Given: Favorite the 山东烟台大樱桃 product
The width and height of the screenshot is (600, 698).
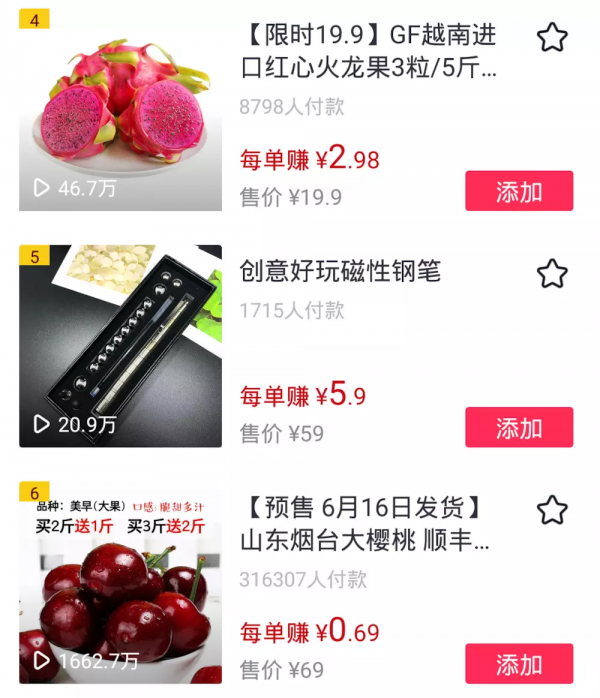Looking at the screenshot, I should pyautogui.click(x=552, y=510).
